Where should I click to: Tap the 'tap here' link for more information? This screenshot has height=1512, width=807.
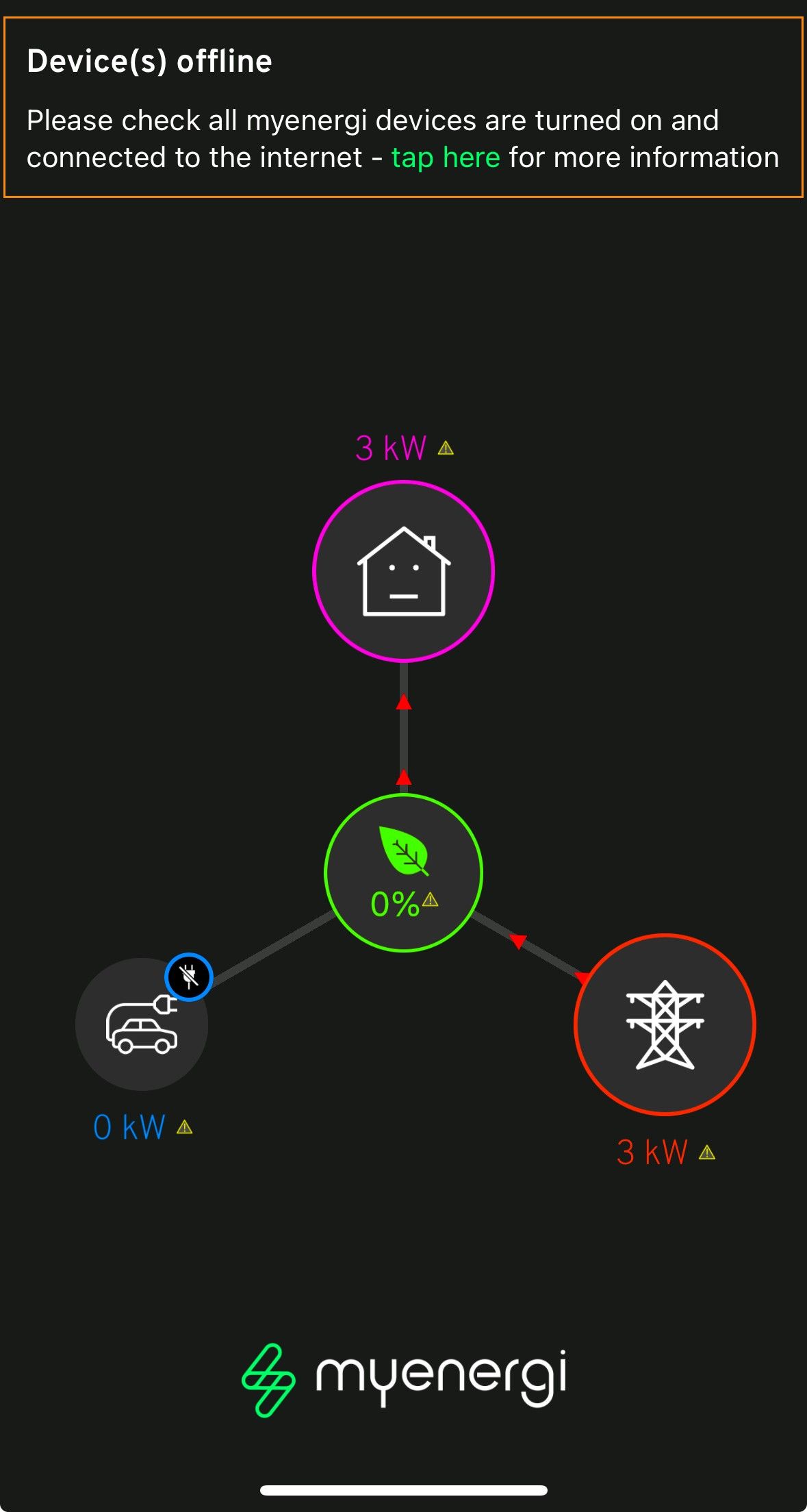click(446, 157)
